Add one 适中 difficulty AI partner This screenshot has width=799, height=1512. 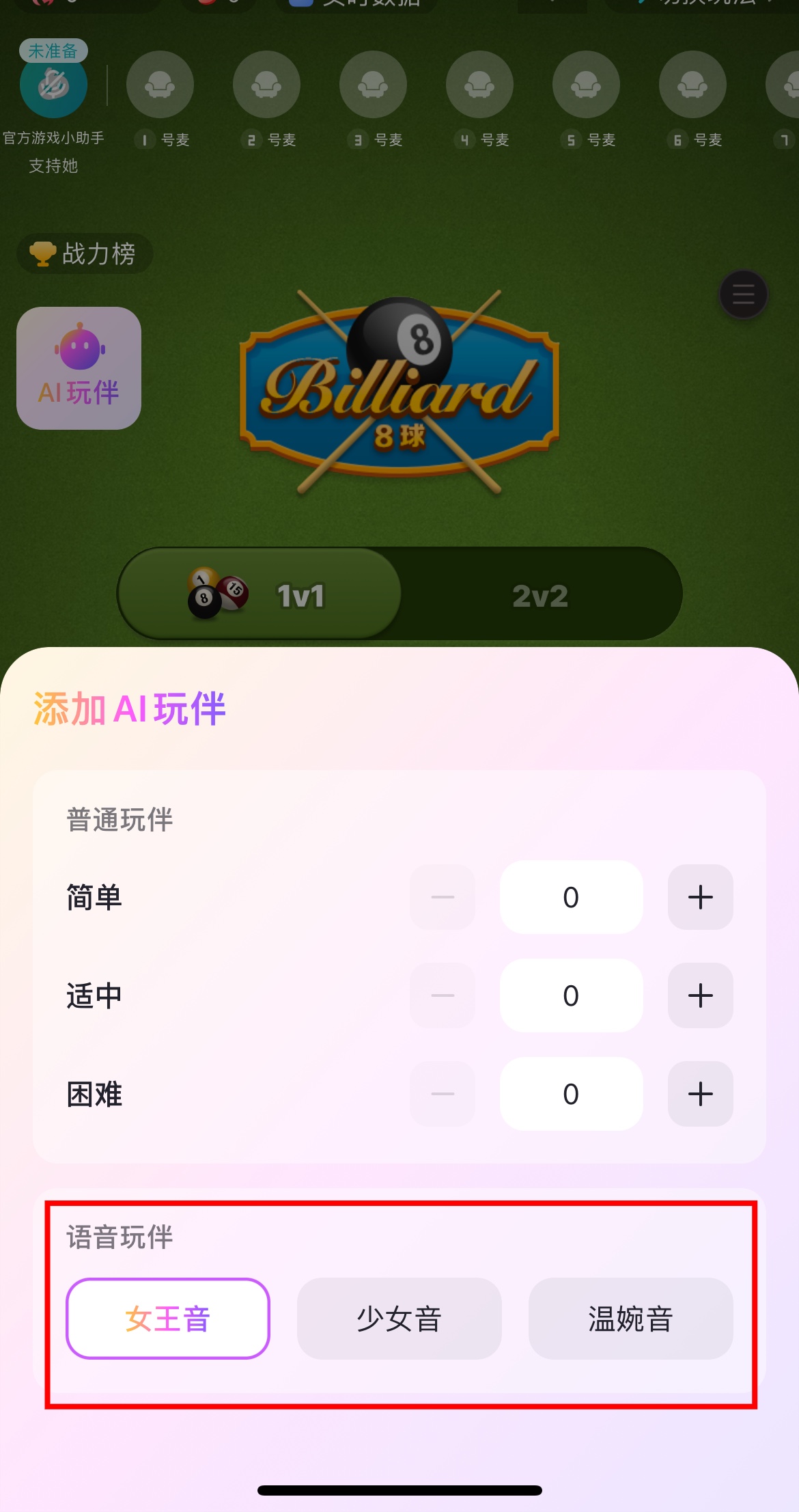pyautogui.click(x=700, y=995)
